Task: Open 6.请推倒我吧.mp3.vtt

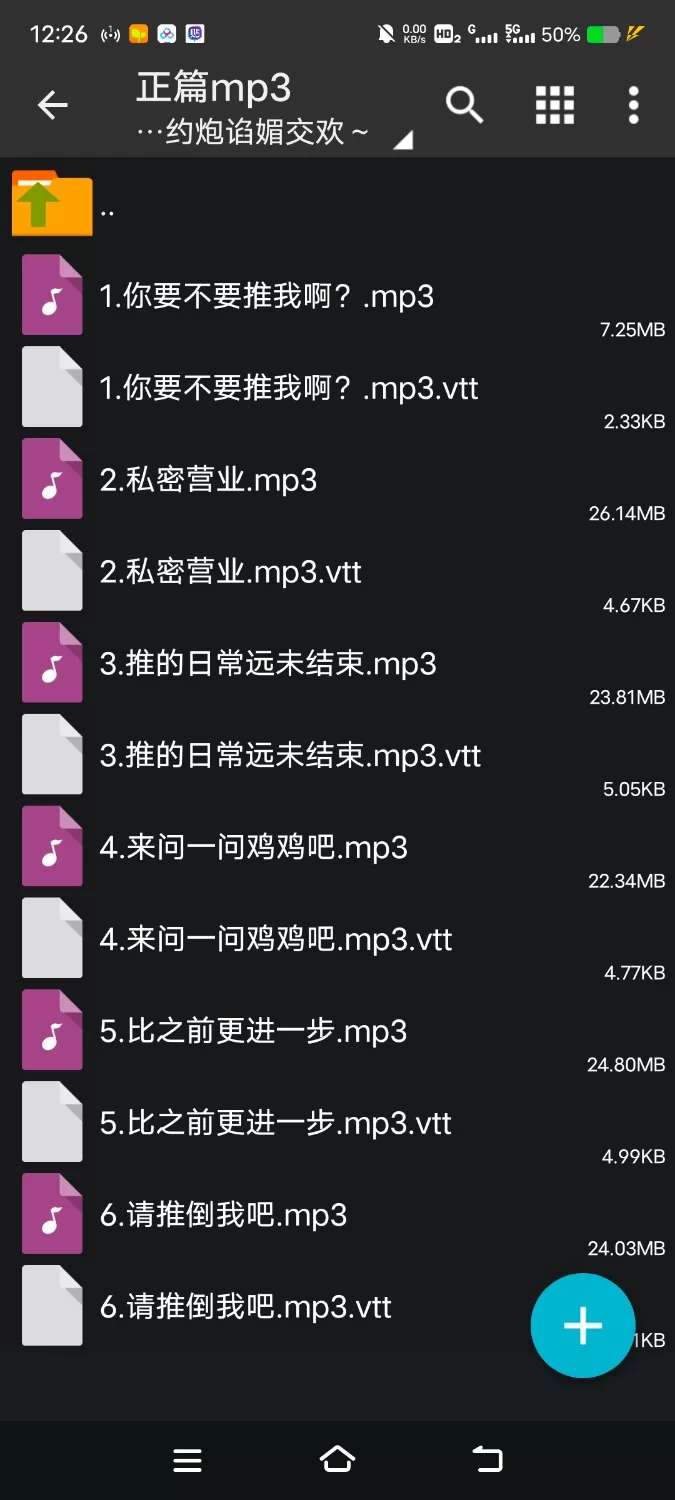Action: (245, 1308)
